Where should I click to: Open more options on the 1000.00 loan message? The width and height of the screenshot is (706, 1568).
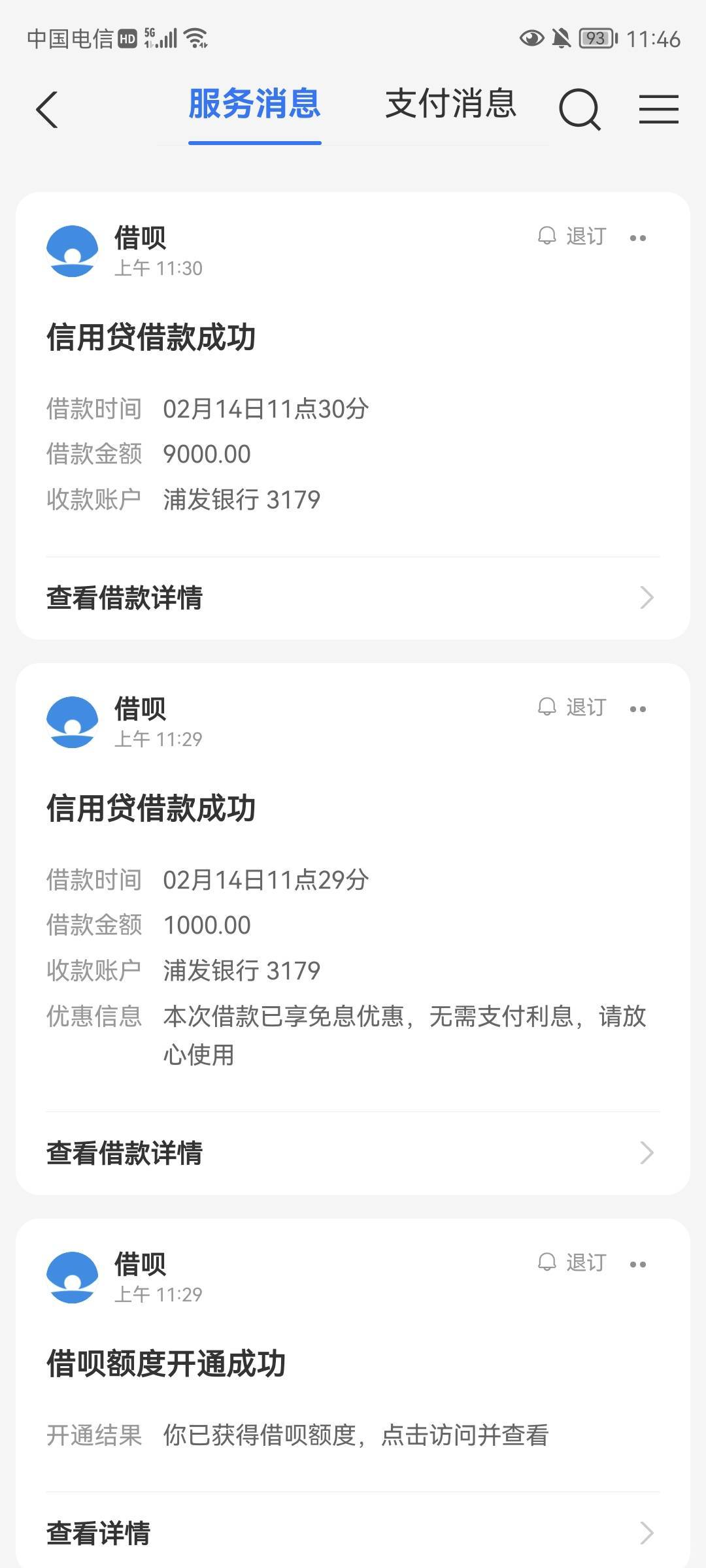tap(638, 709)
